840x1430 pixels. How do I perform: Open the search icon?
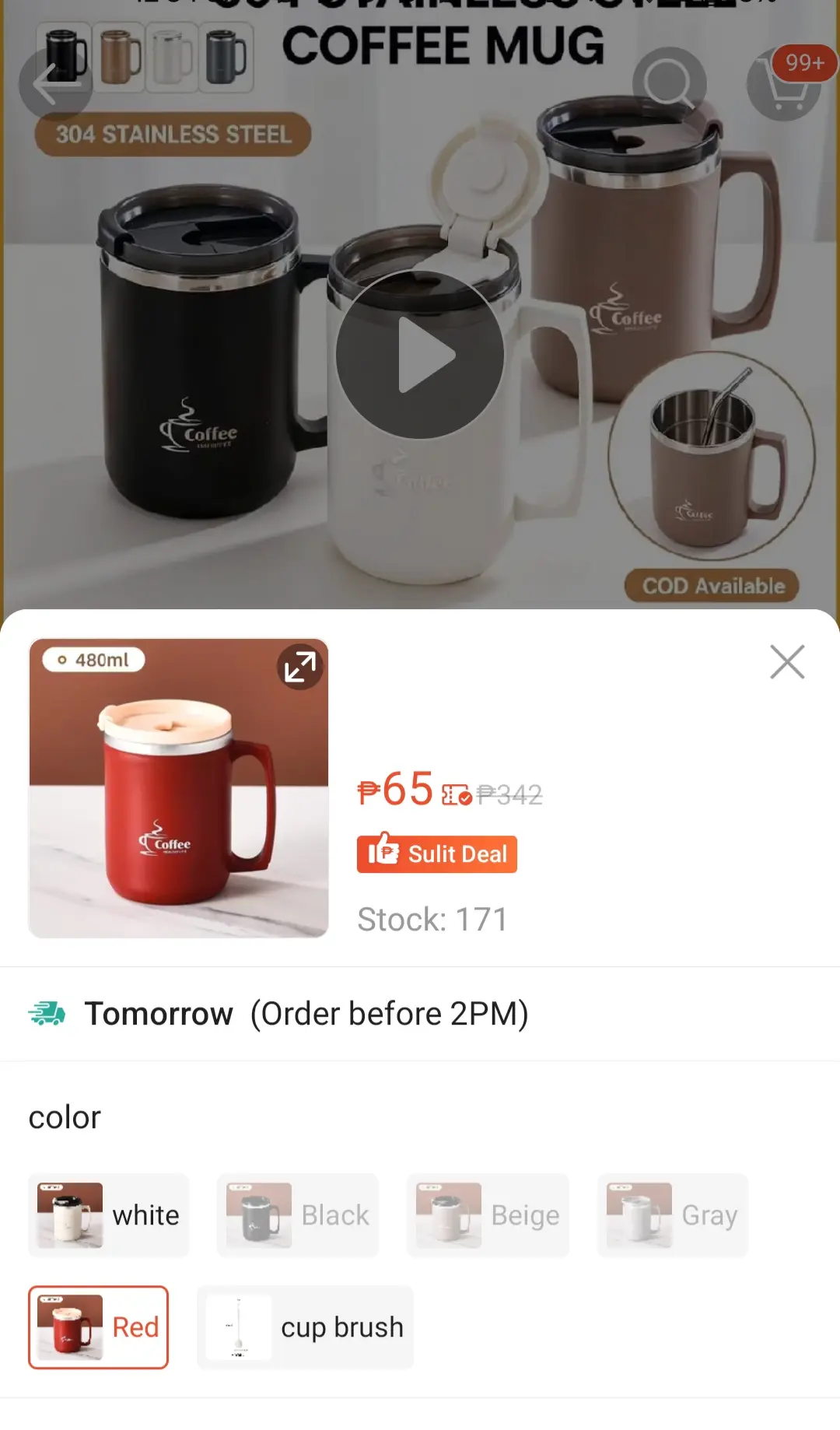pos(669,83)
